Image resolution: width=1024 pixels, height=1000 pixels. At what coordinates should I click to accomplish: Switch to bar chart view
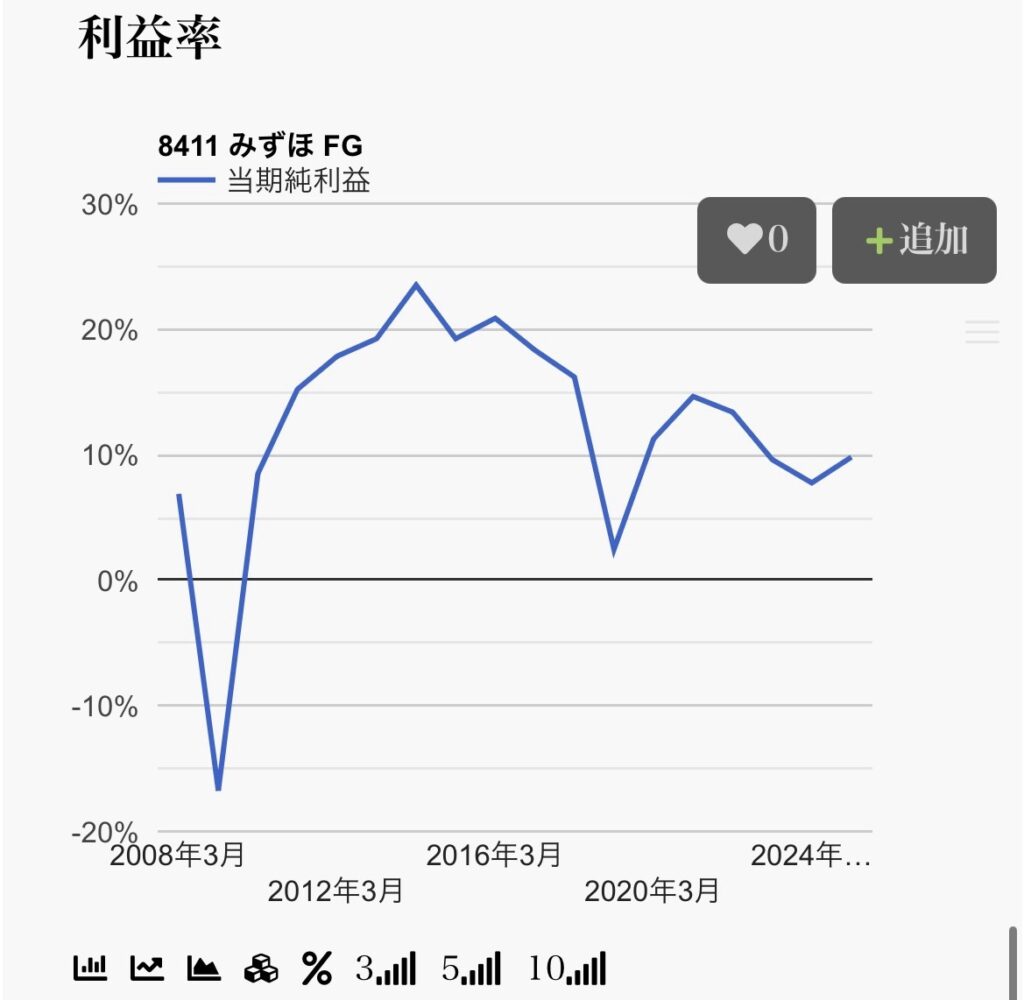click(90, 967)
